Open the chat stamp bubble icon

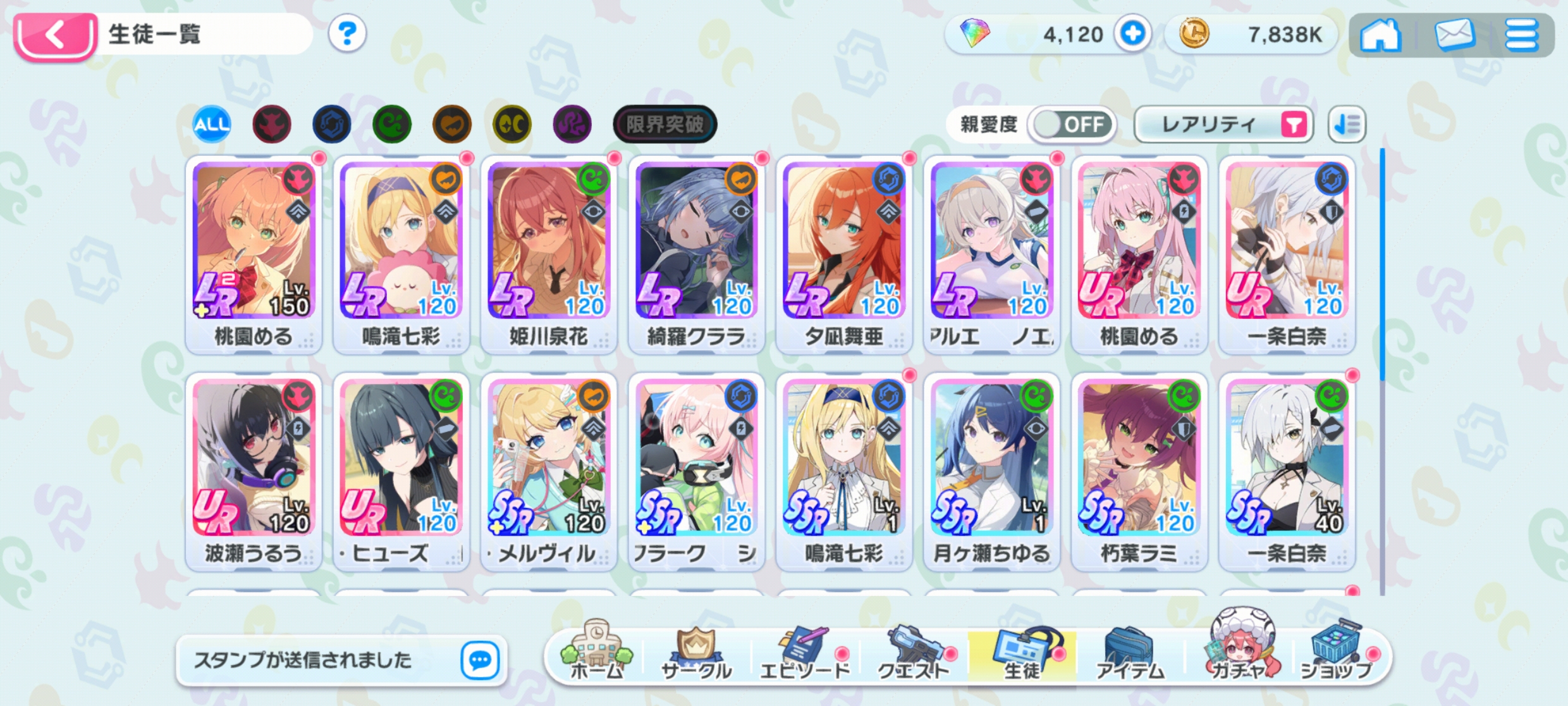(480, 660)
